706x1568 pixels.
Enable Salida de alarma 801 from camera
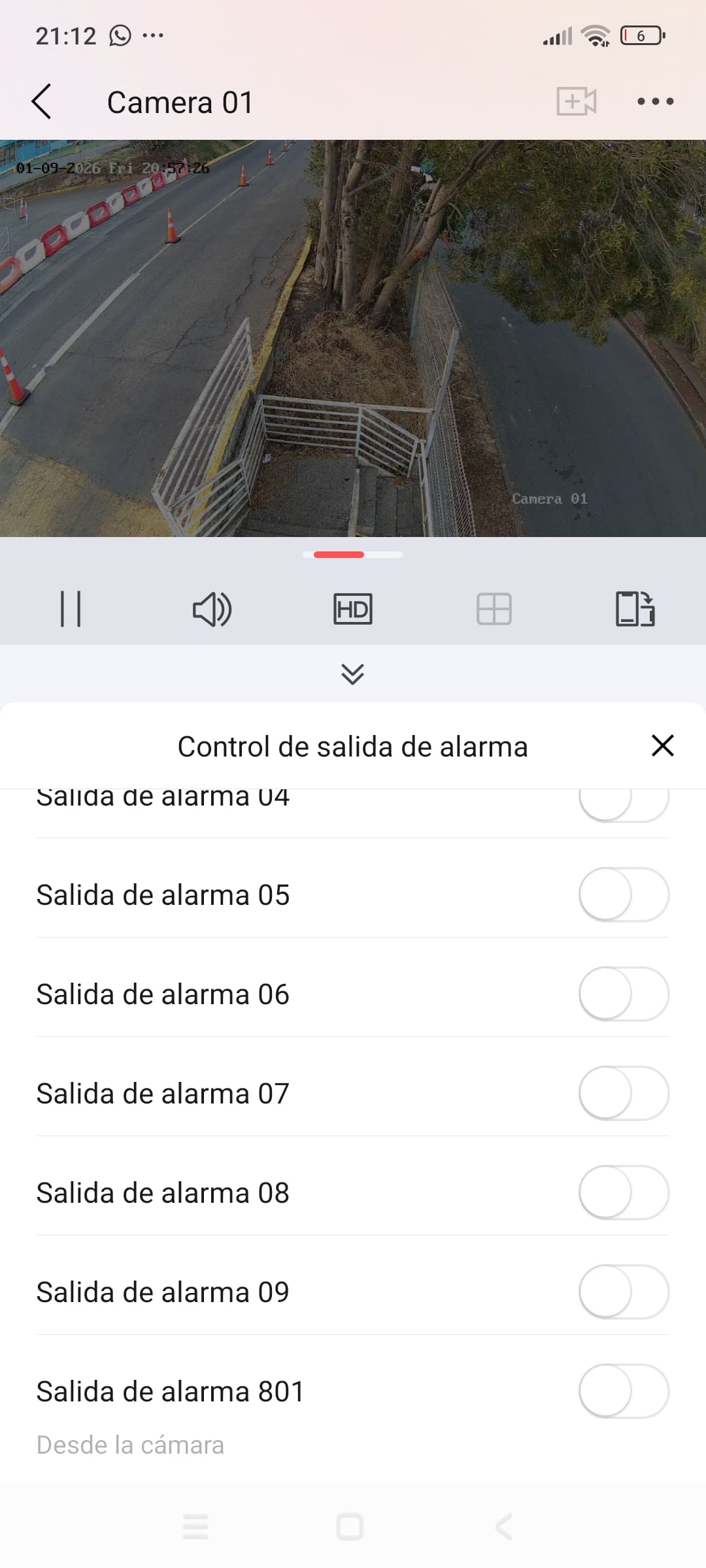[x=624, y=1391]
